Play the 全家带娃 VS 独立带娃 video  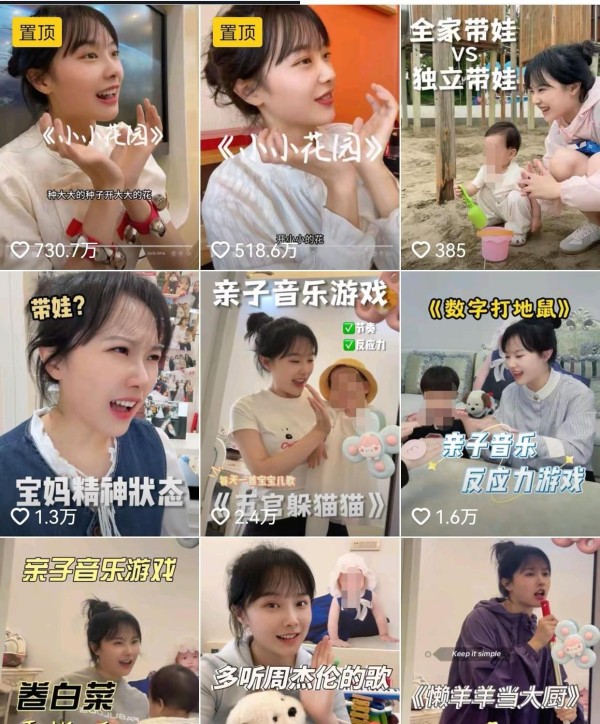coord(500,135)
